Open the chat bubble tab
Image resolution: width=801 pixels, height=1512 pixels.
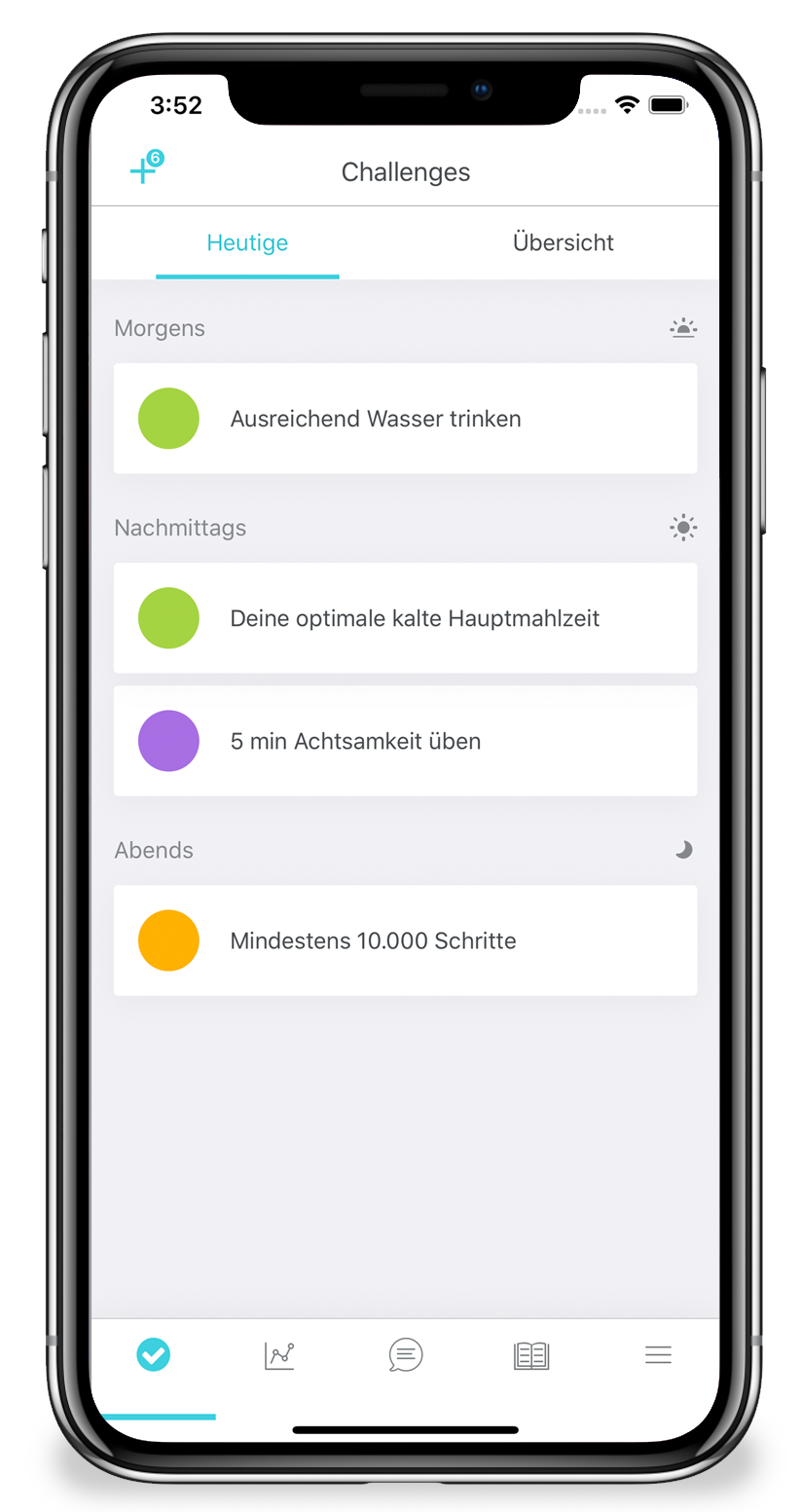click(x=405, y=1354)
